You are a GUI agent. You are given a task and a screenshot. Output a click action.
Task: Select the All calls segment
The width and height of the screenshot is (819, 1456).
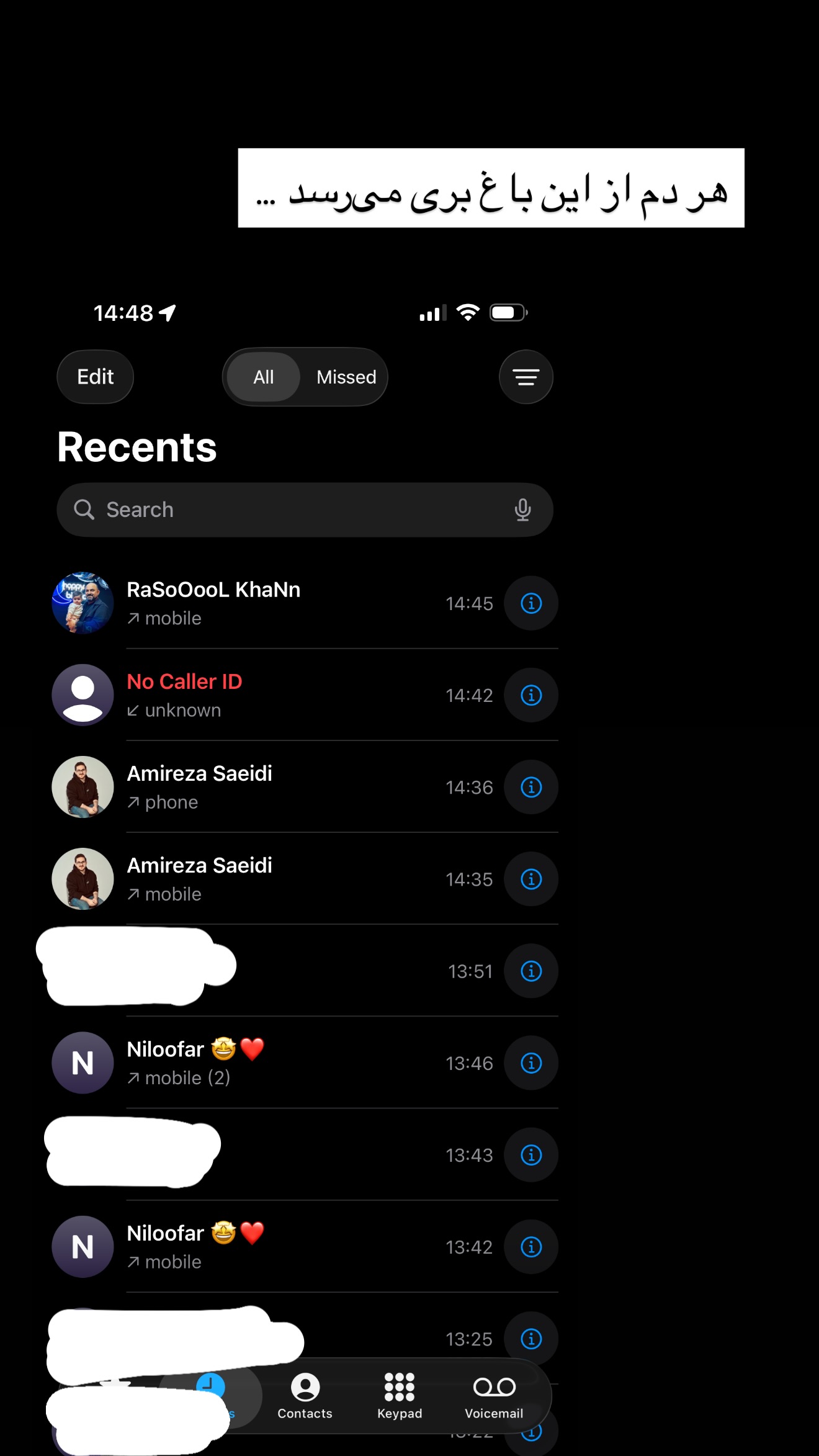264,377
